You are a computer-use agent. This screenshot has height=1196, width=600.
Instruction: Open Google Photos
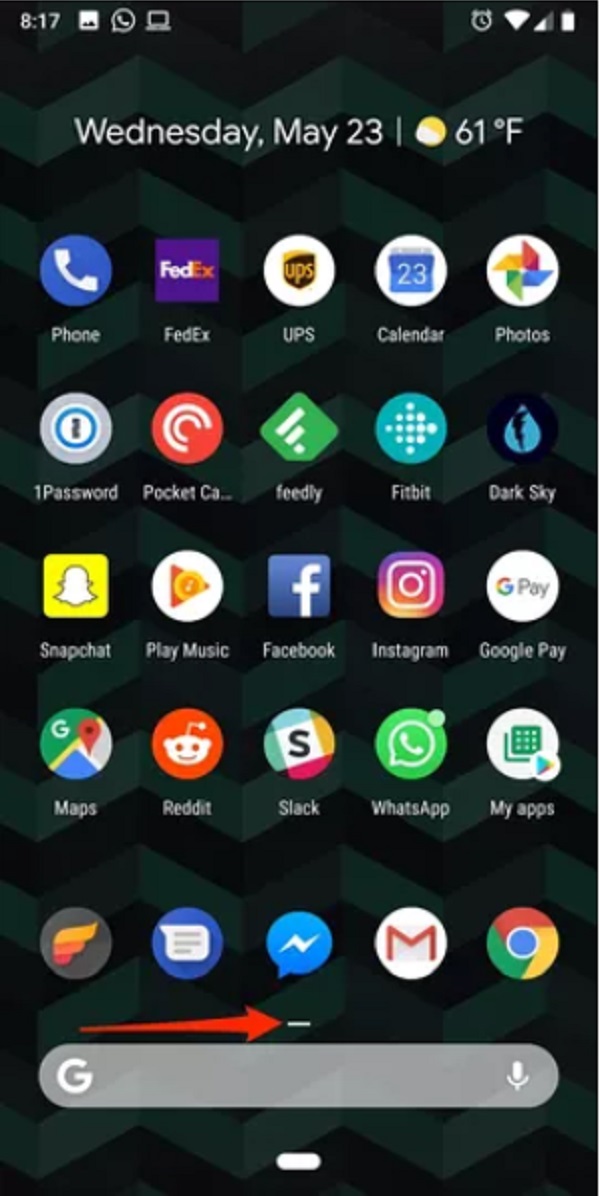522,272
